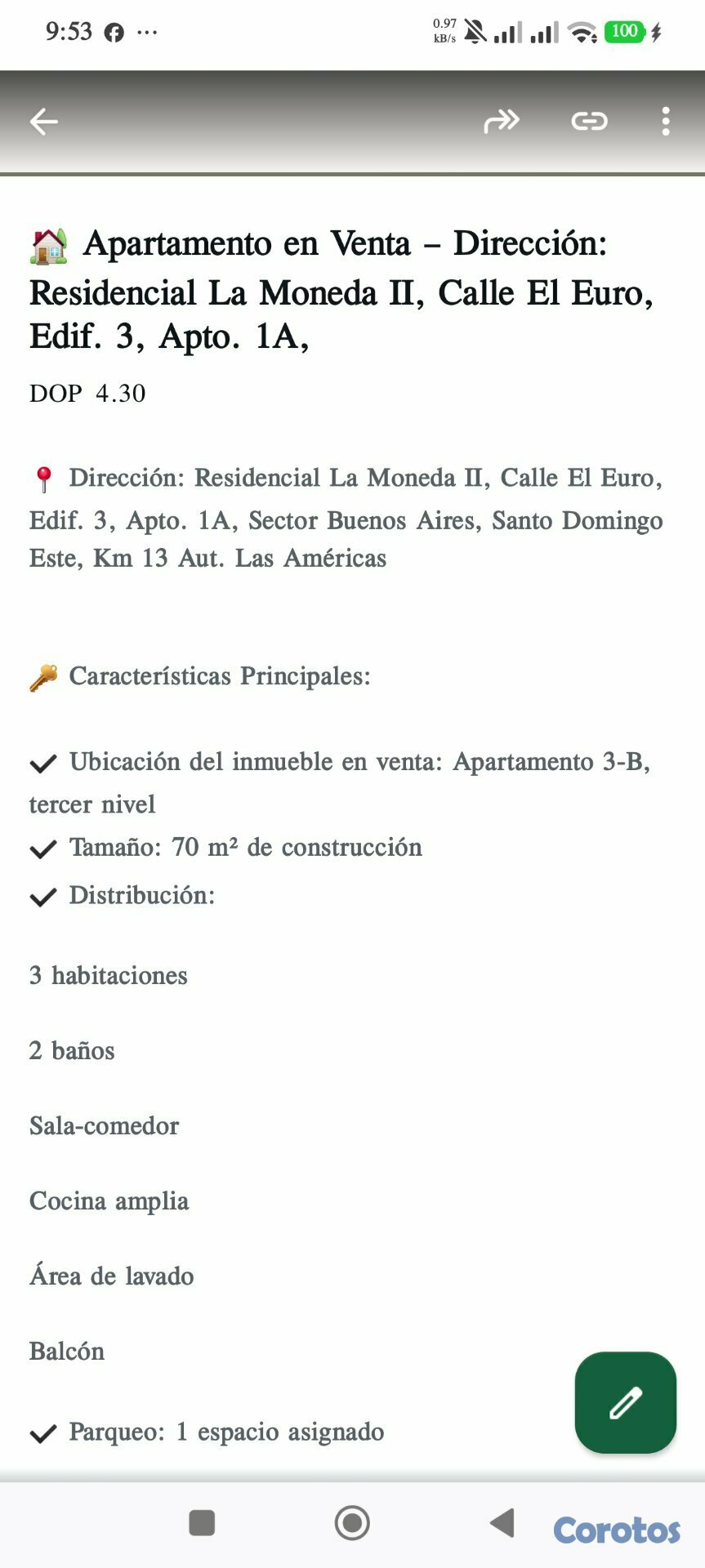
Task: Open recent apps from navigation bar
Action: (x=202, y=1523)
